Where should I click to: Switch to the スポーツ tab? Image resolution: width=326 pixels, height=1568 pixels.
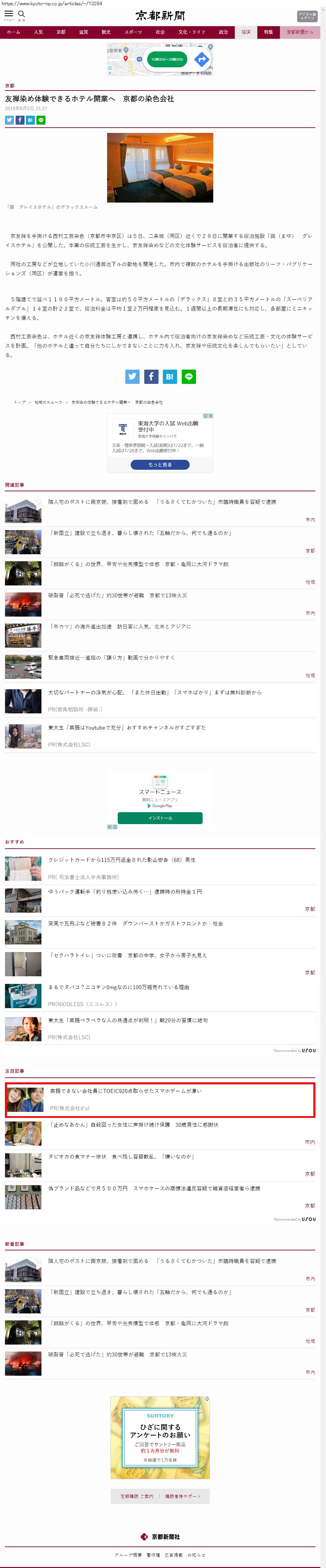coord(133,32)
